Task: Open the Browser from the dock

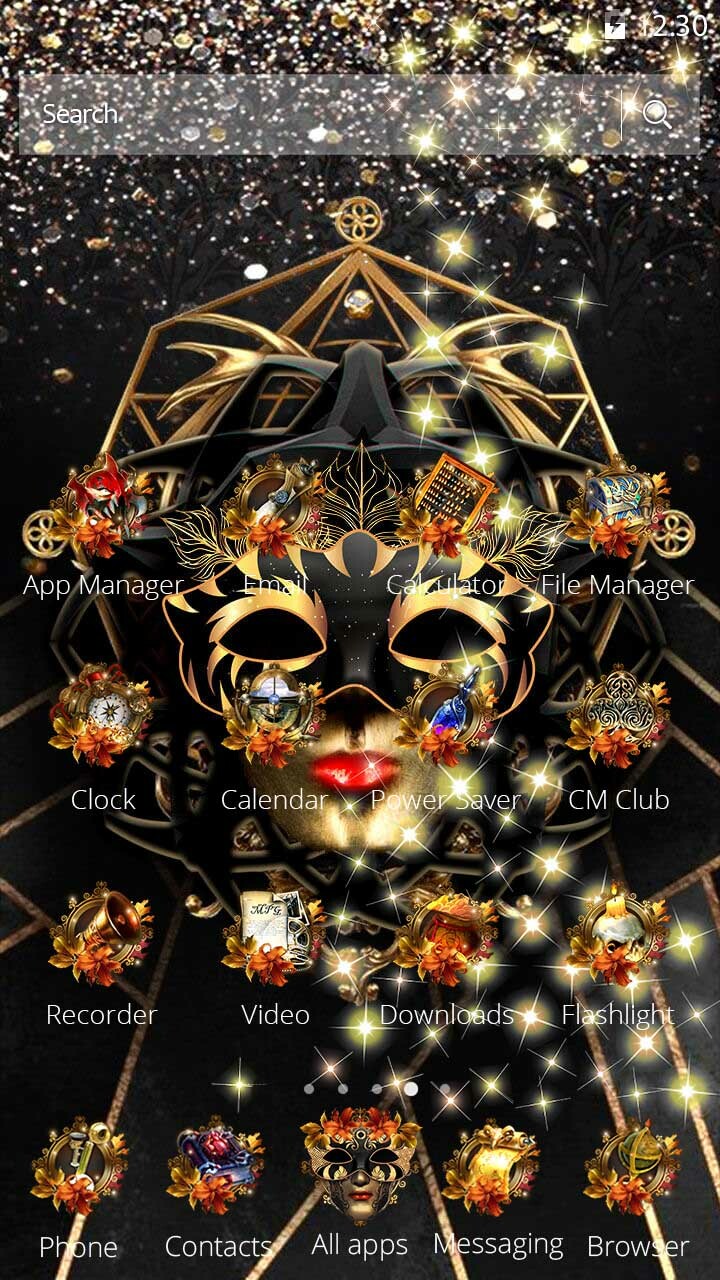Action: click(638, 1160)
